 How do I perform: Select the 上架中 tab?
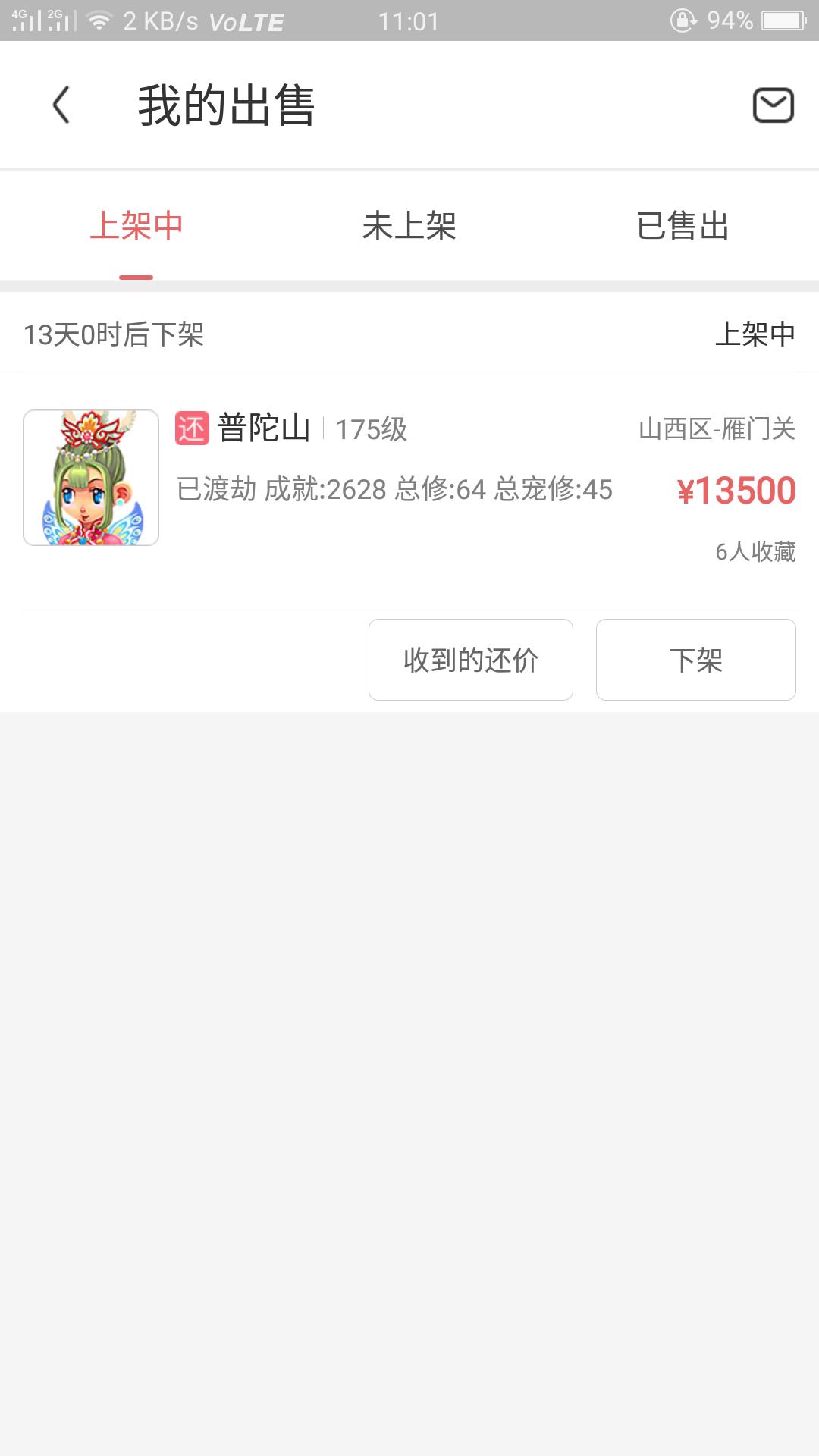[136, 226]
